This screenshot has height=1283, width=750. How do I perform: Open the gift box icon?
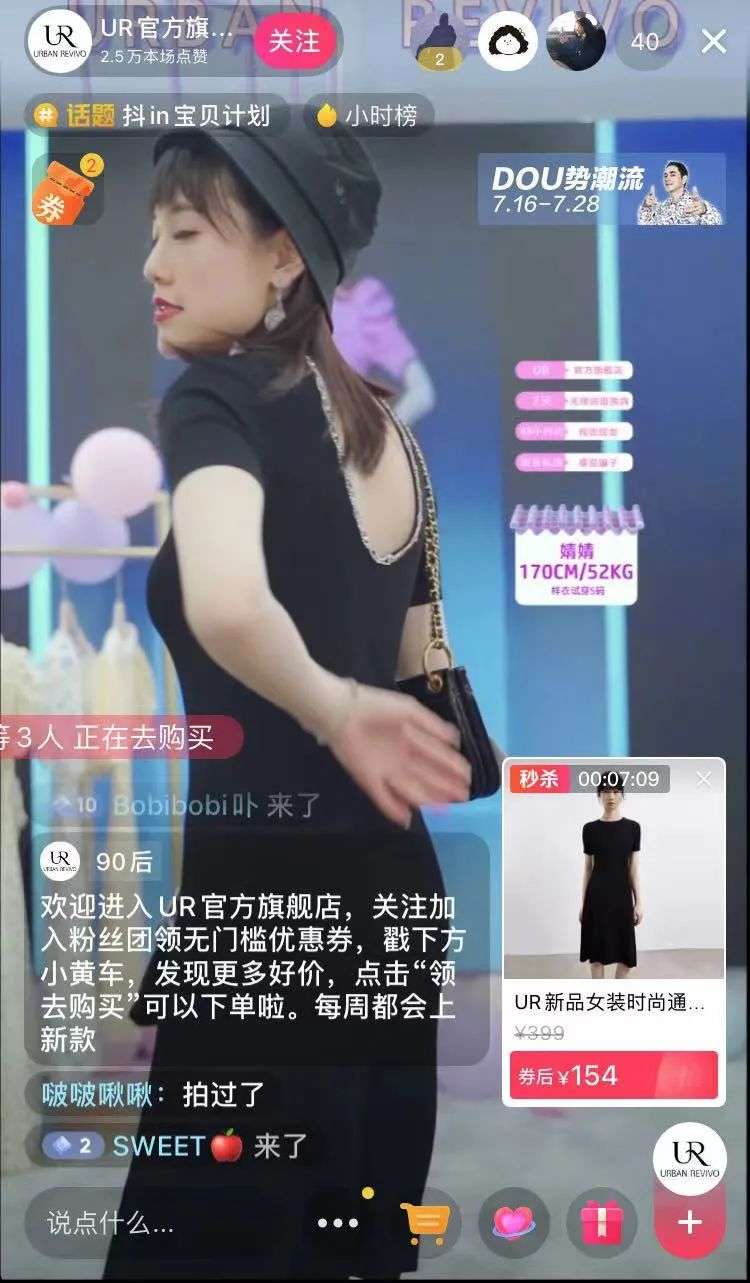pos(601,1222)
